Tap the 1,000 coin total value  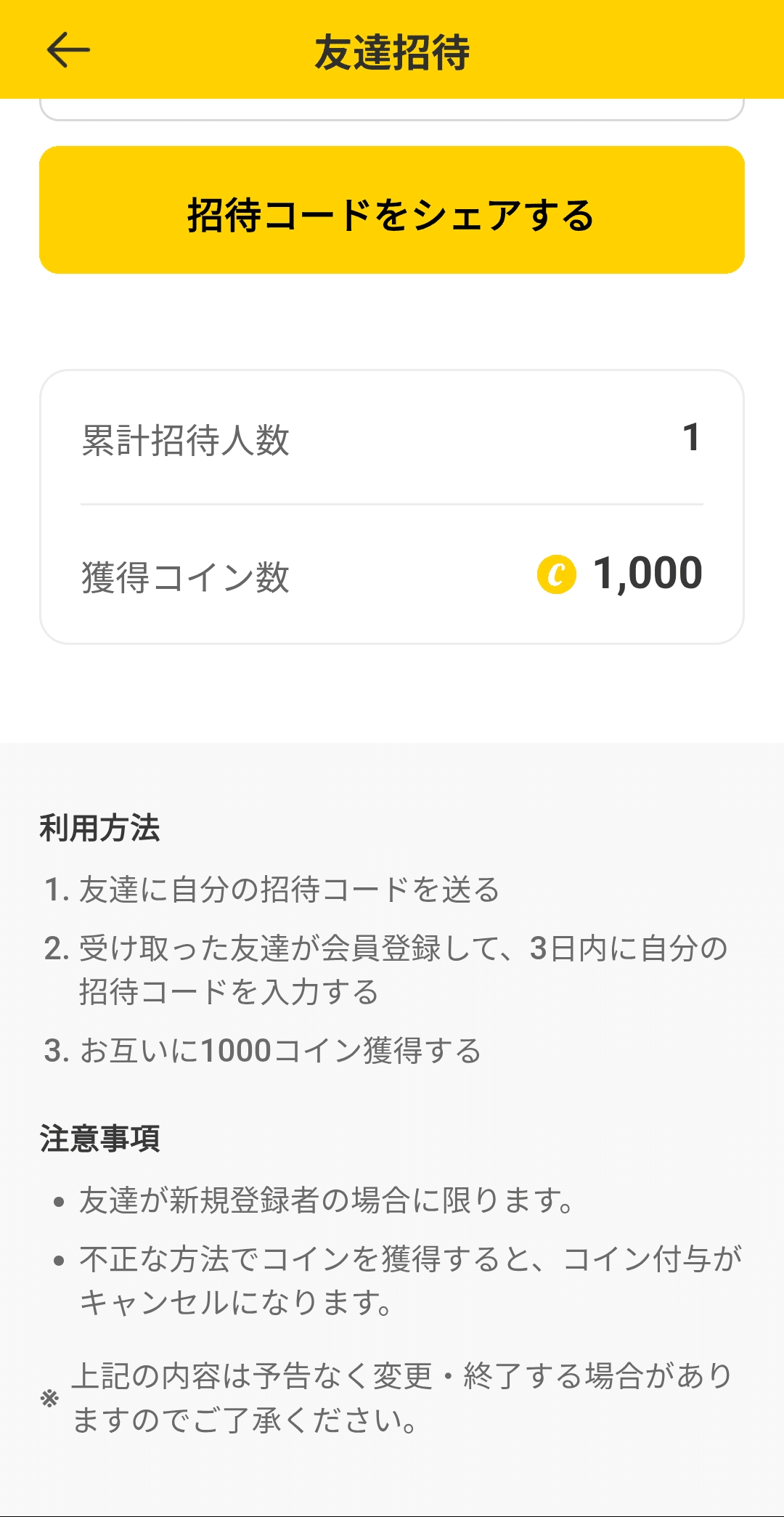click(650, 574)
